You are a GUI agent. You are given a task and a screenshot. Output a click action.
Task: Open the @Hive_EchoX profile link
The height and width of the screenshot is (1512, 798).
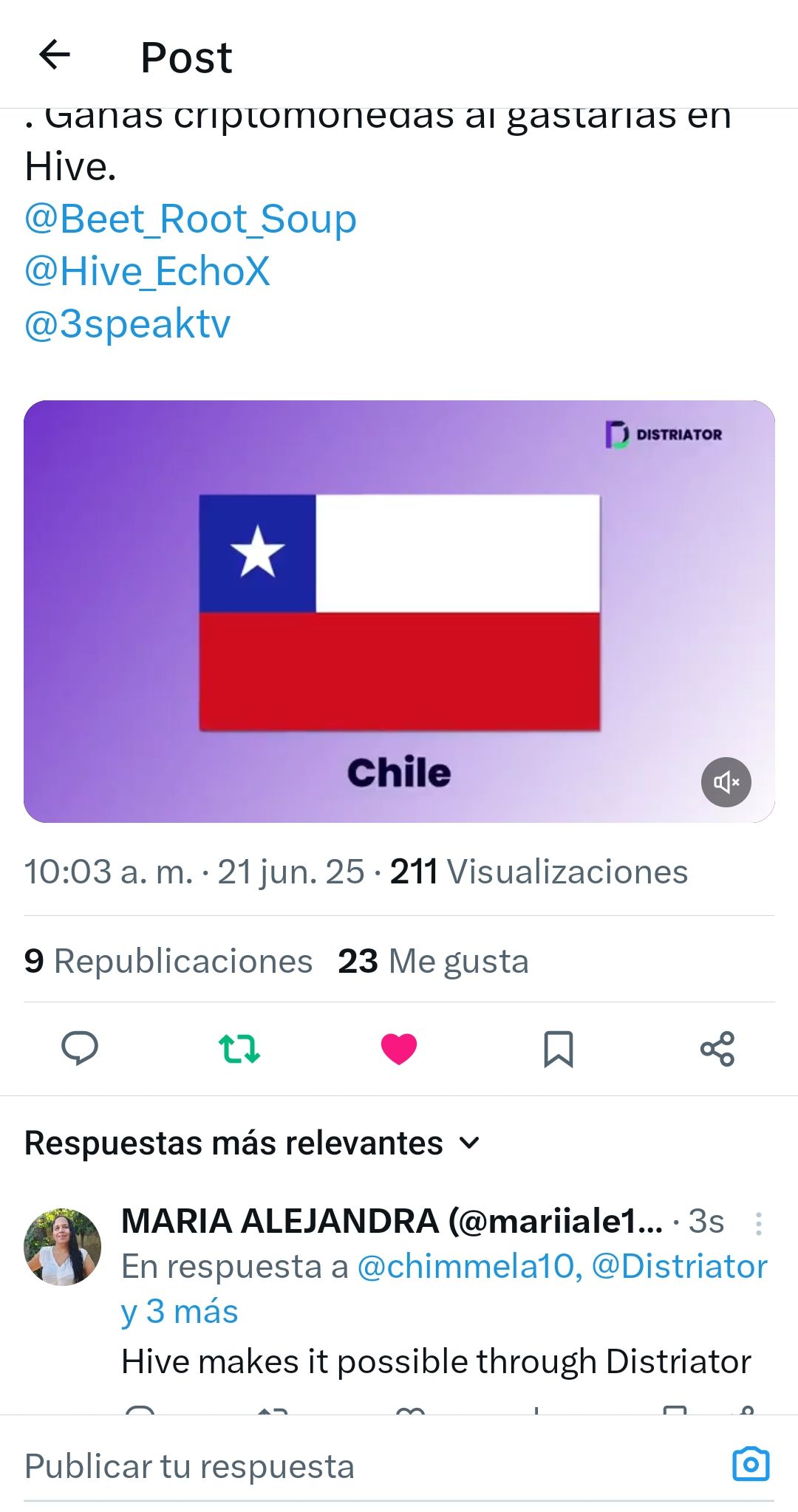(147, 271)
